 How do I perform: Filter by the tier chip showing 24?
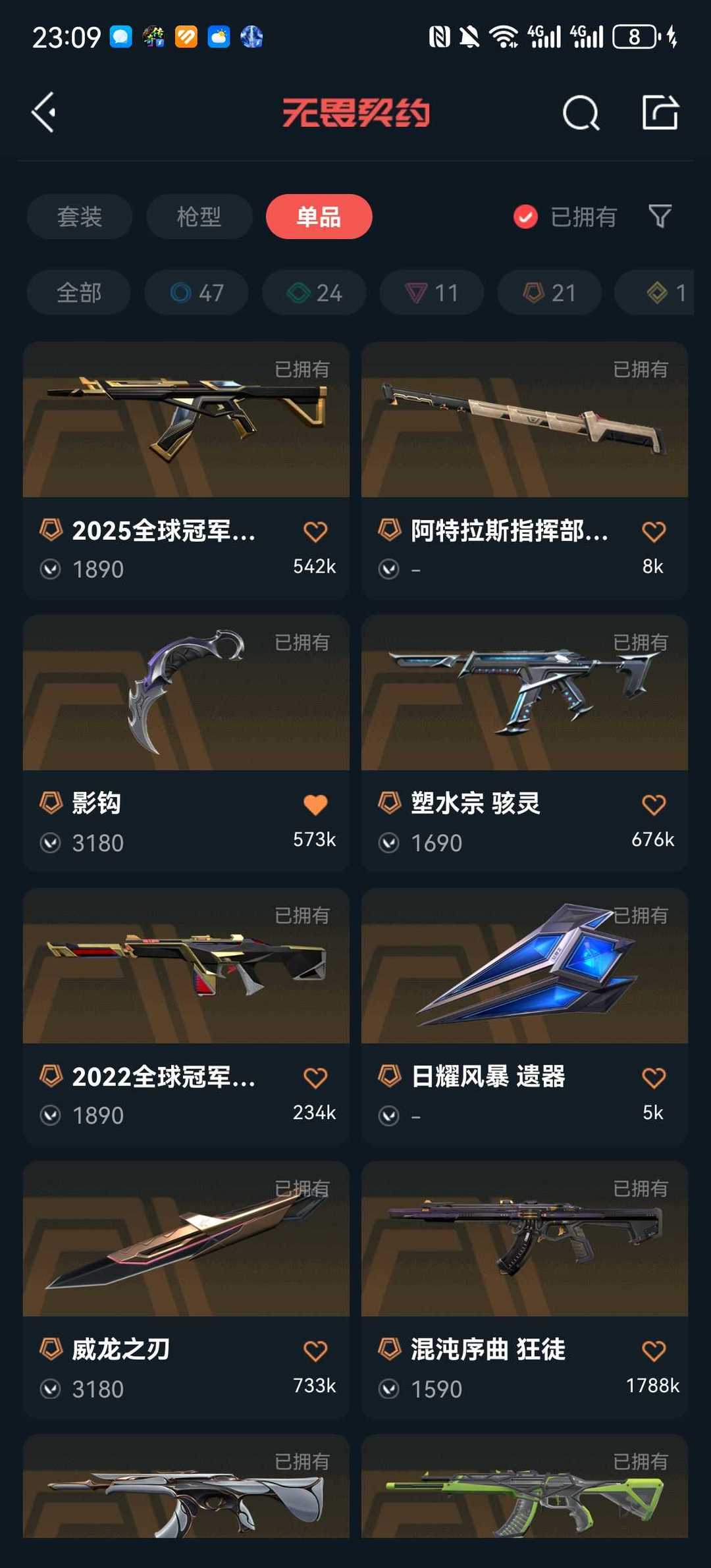coord(314,293)
